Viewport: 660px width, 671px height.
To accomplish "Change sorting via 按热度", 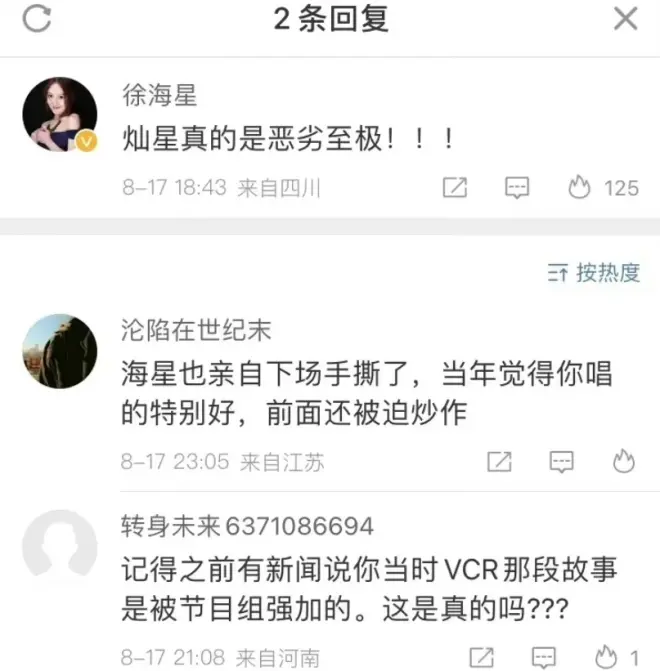I will tap(594, 272).
